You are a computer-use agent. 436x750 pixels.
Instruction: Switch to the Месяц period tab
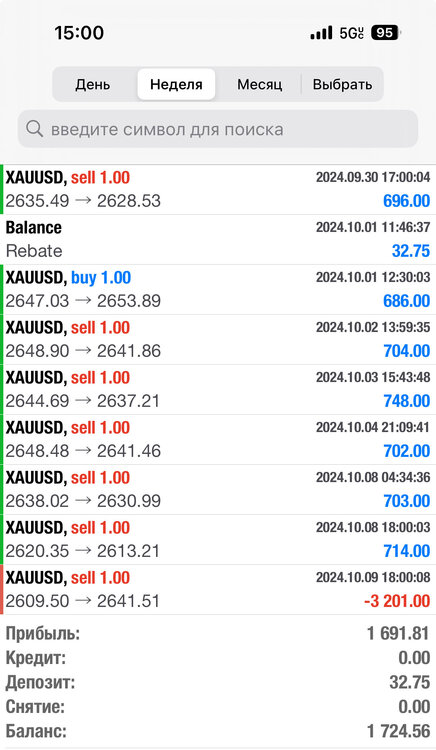[x=260, y=85]
